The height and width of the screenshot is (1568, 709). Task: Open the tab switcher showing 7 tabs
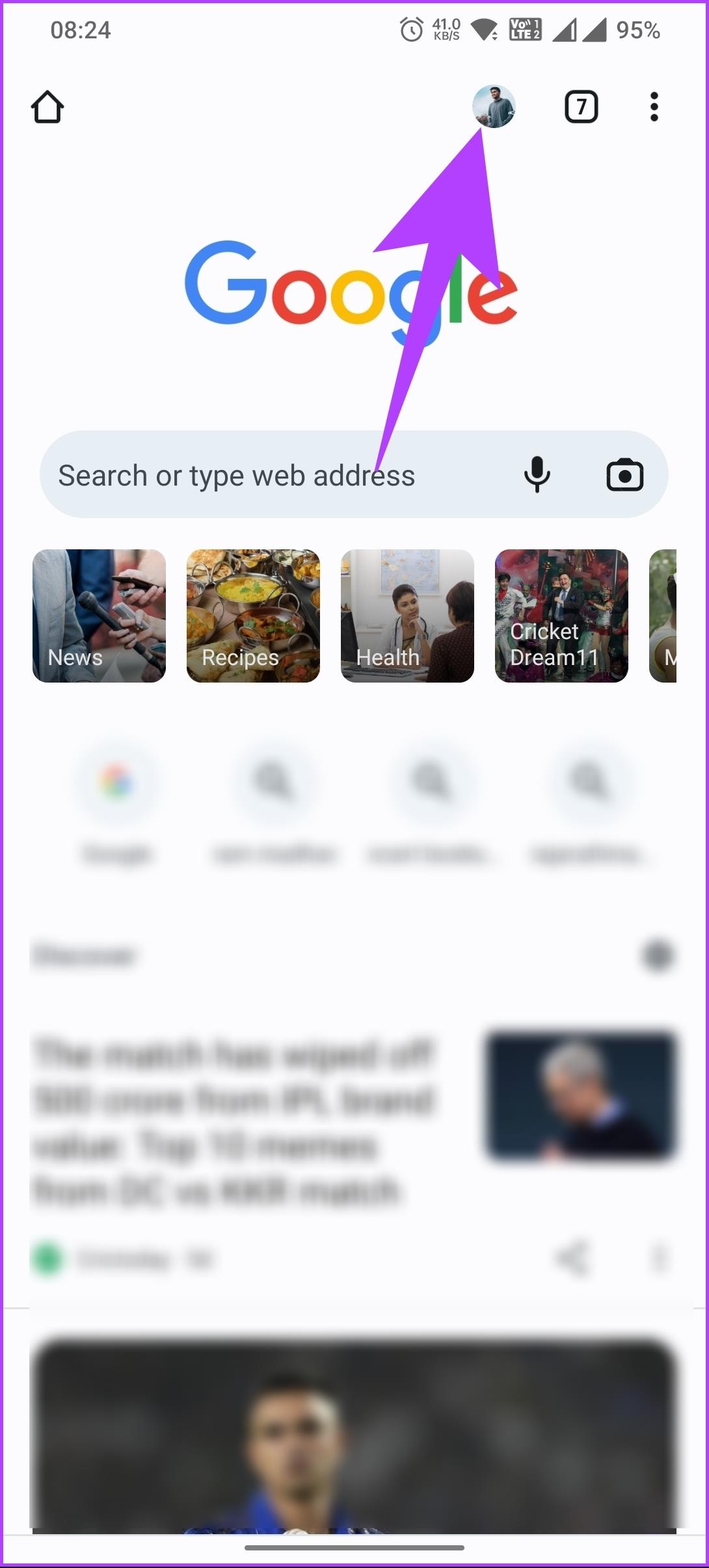point(581,107)
